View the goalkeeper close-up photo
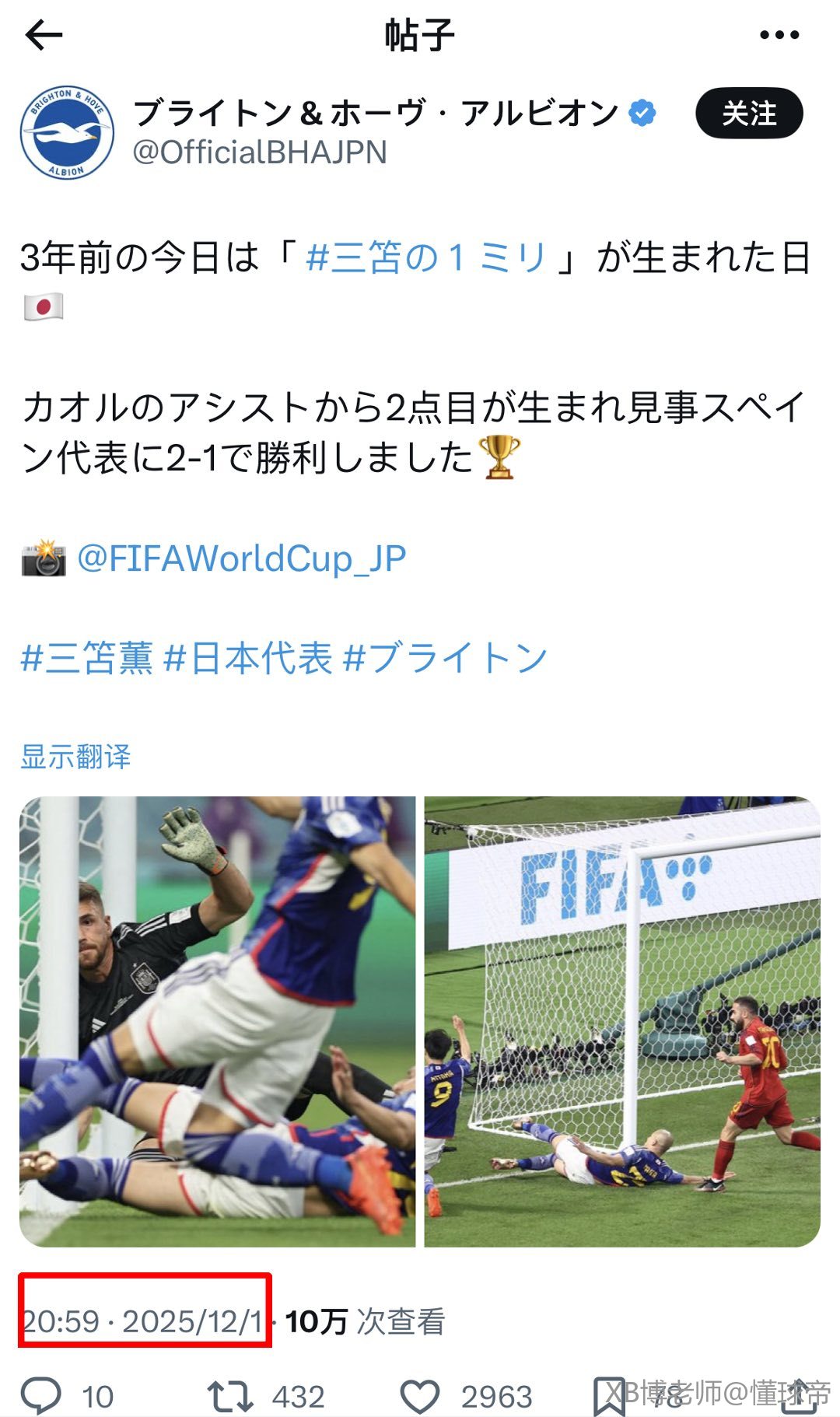This screenshot has width=840, height=1417. click(218, 1021)
